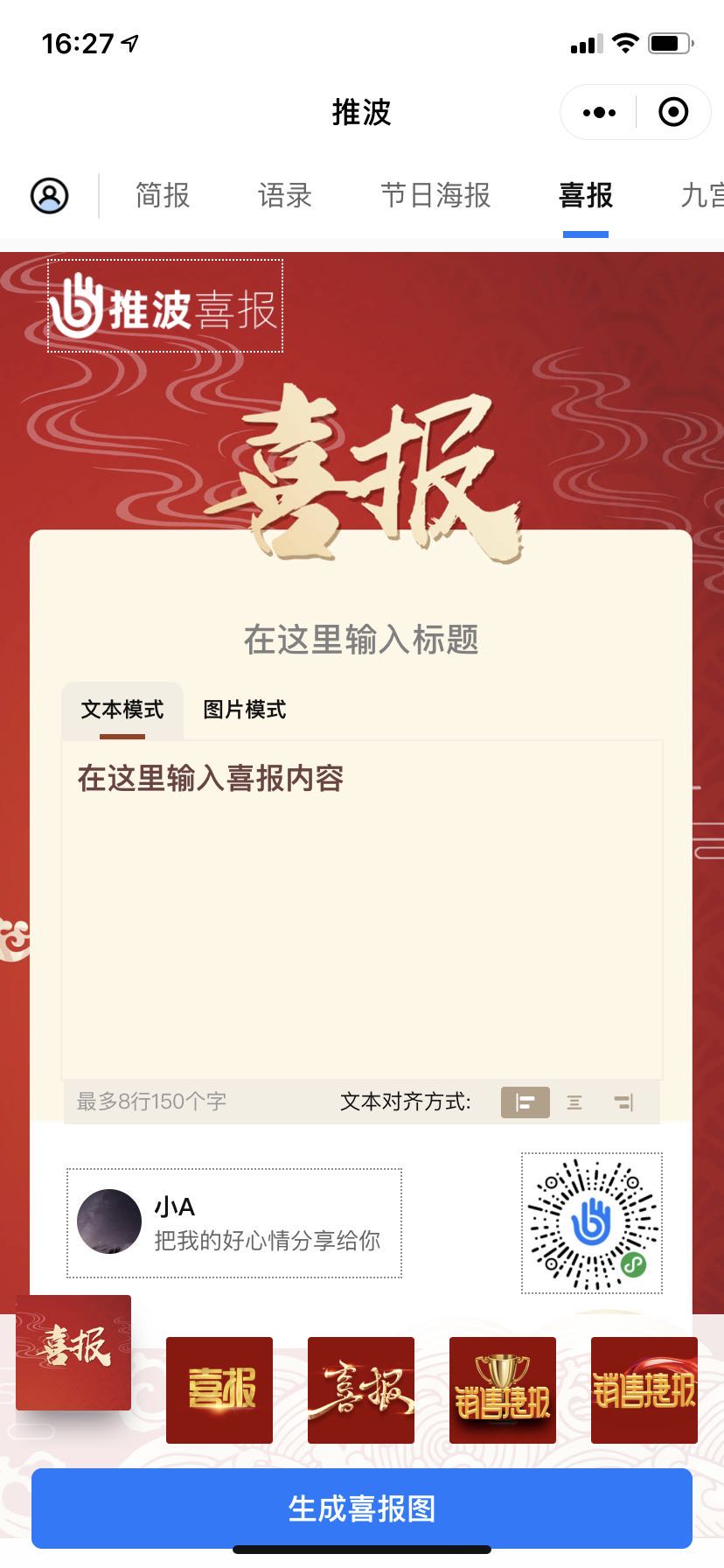Pick the gold block 喜报 template
This screenshot has width=724, height=1568.
click(x=219, y=1389)
